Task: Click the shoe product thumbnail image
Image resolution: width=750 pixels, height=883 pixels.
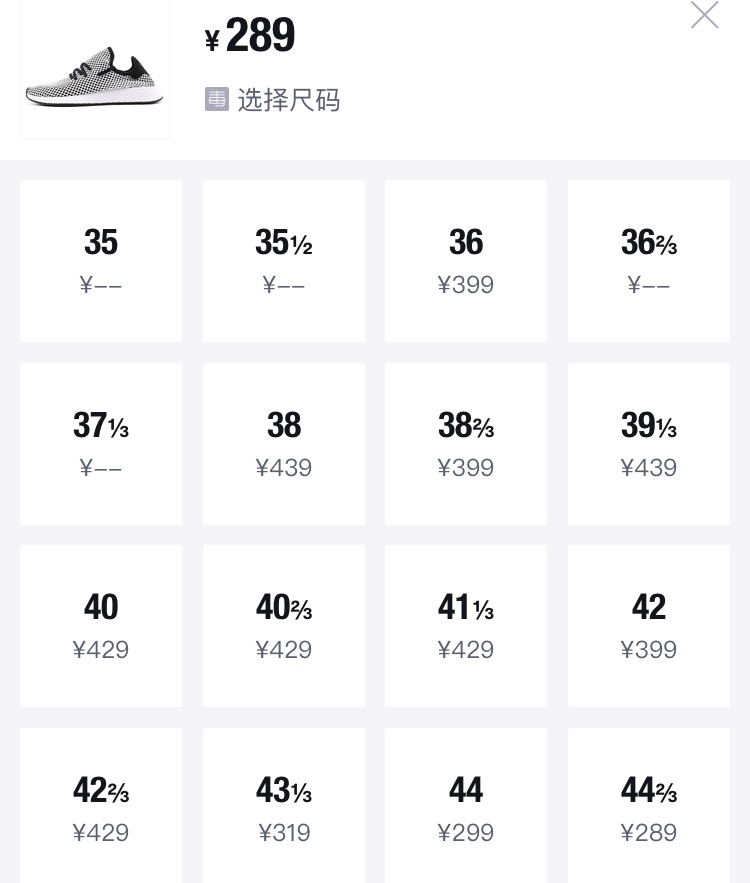Action: (x=94, y=69)
